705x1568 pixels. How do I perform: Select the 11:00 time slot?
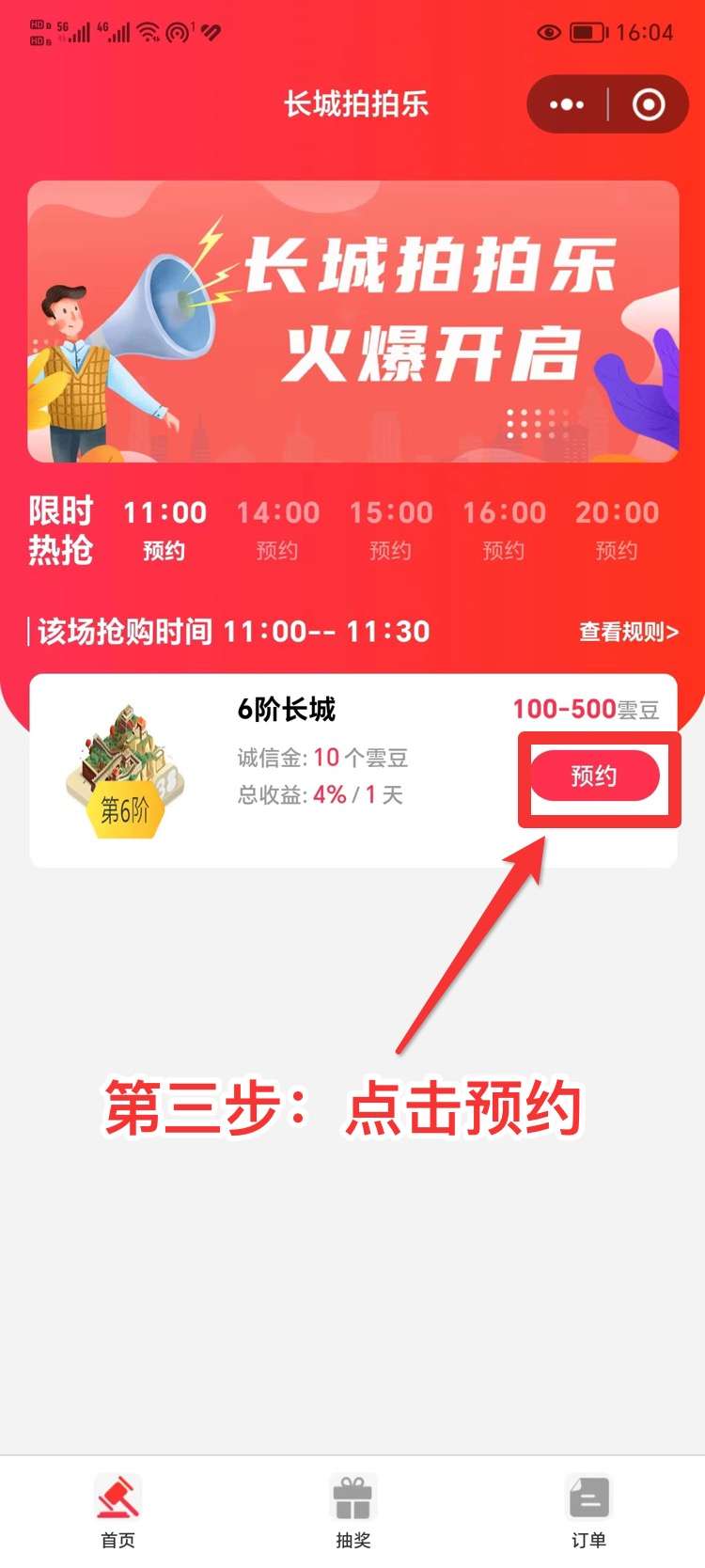[164, 528]
